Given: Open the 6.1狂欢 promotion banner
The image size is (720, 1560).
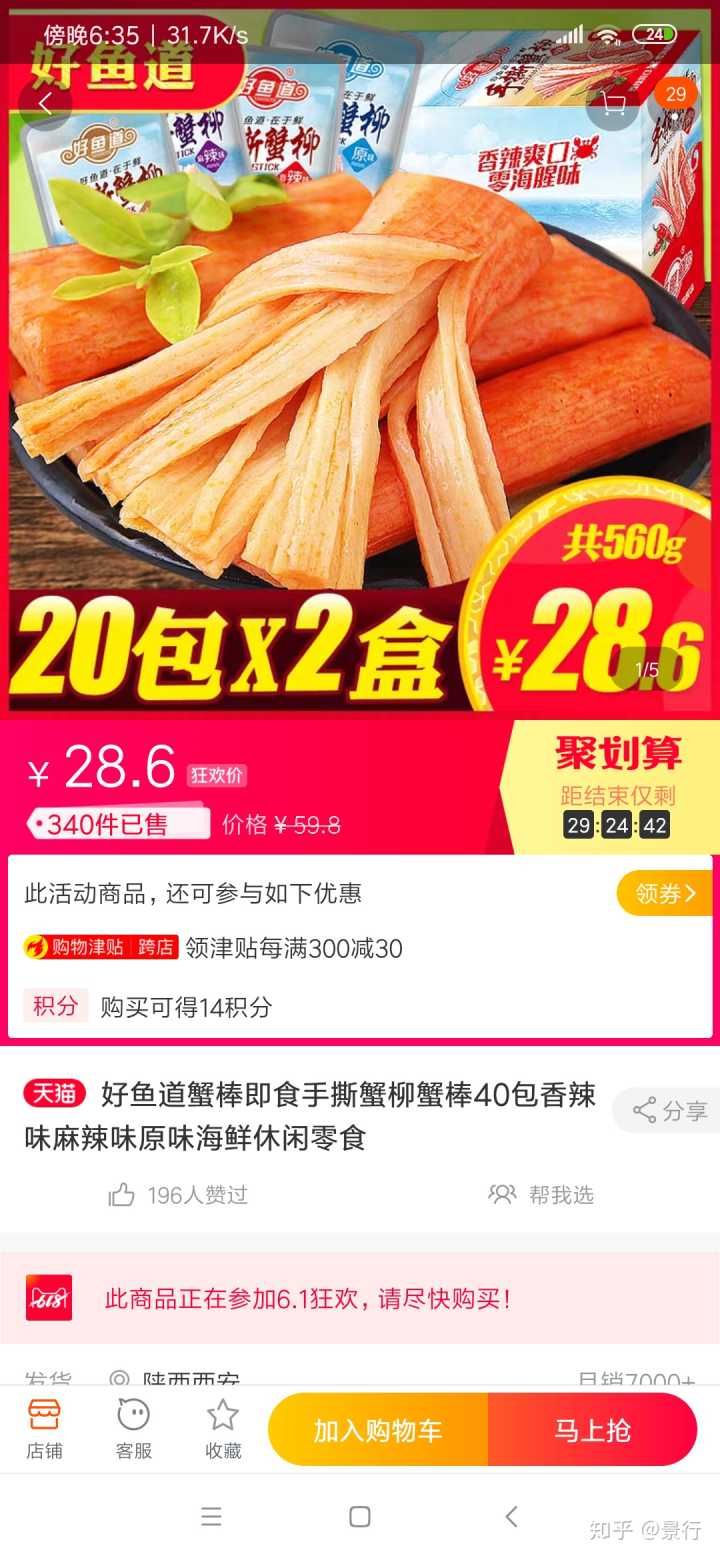Looking at the screenshot, I should (360, 1298).
